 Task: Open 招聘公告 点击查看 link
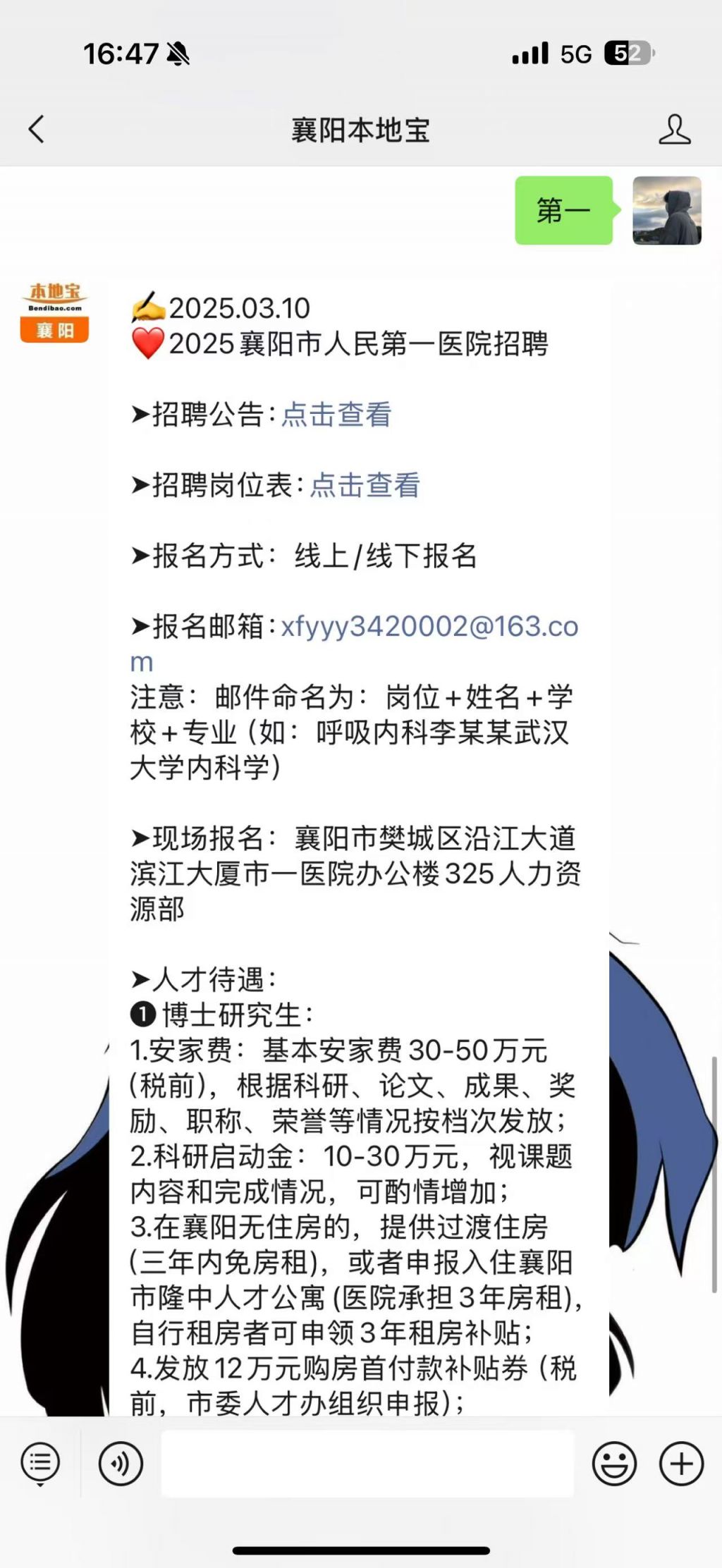tap(336, 415)
